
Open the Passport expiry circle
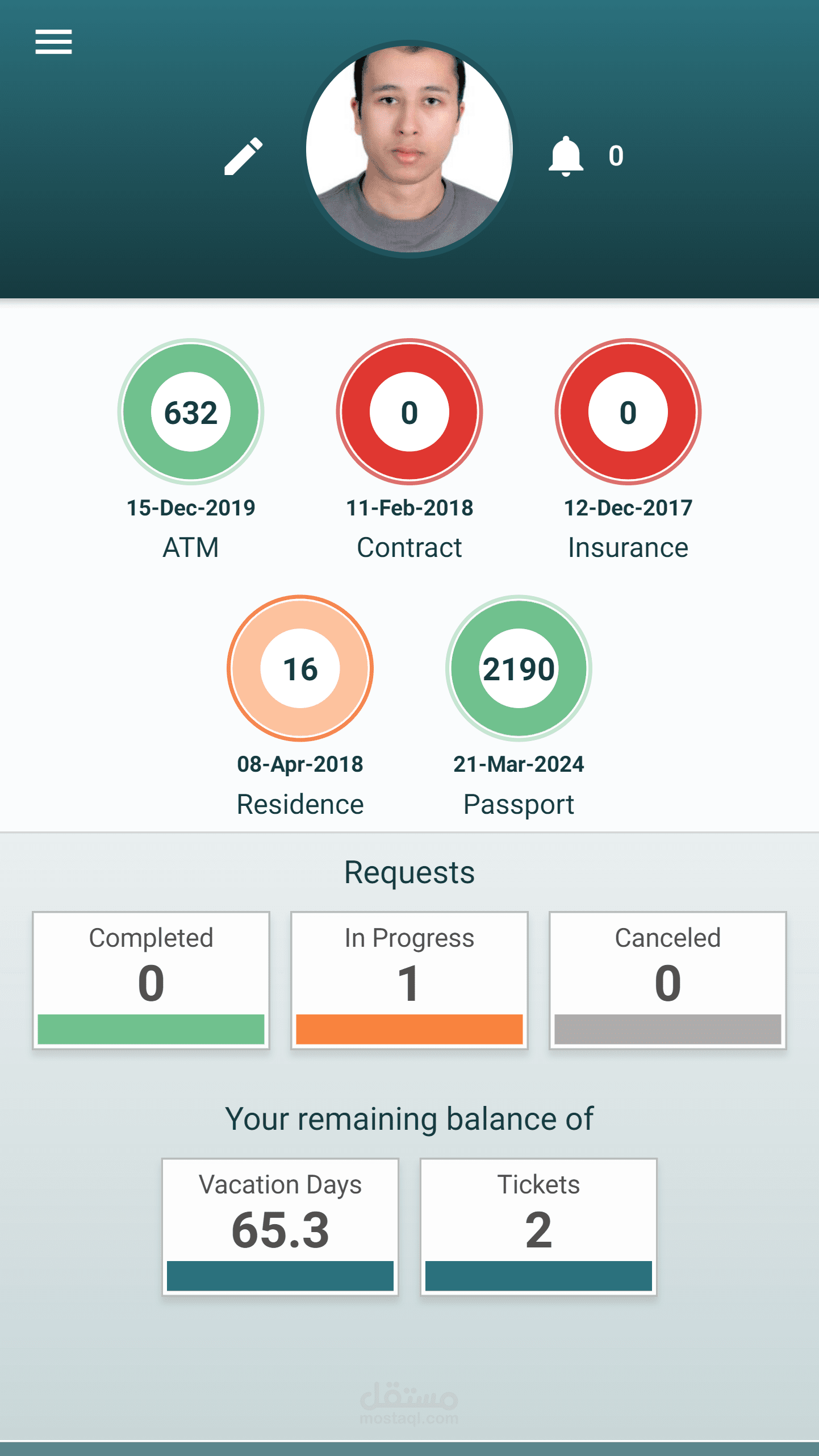pos(519,668)
